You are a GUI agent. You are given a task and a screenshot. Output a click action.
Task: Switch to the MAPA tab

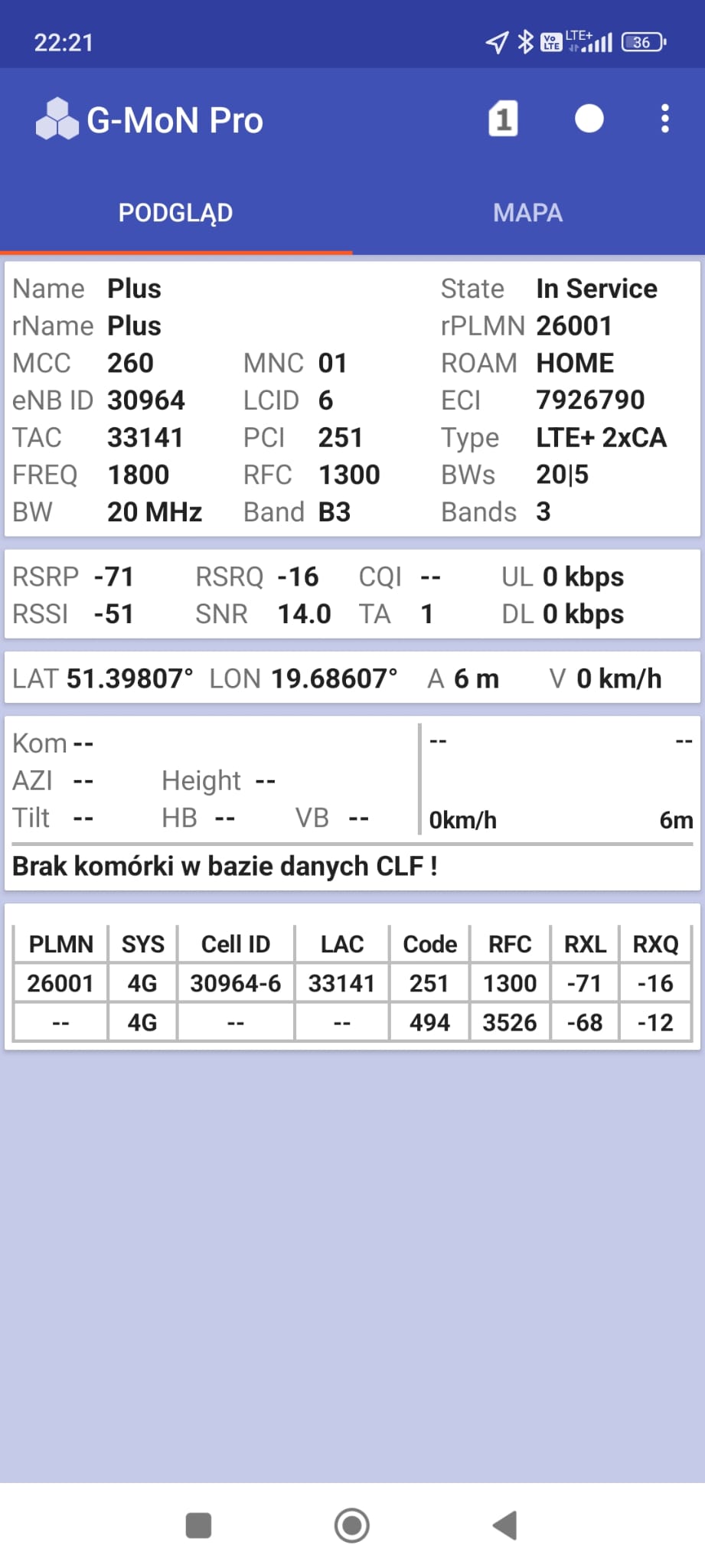[x=527, y=213]
